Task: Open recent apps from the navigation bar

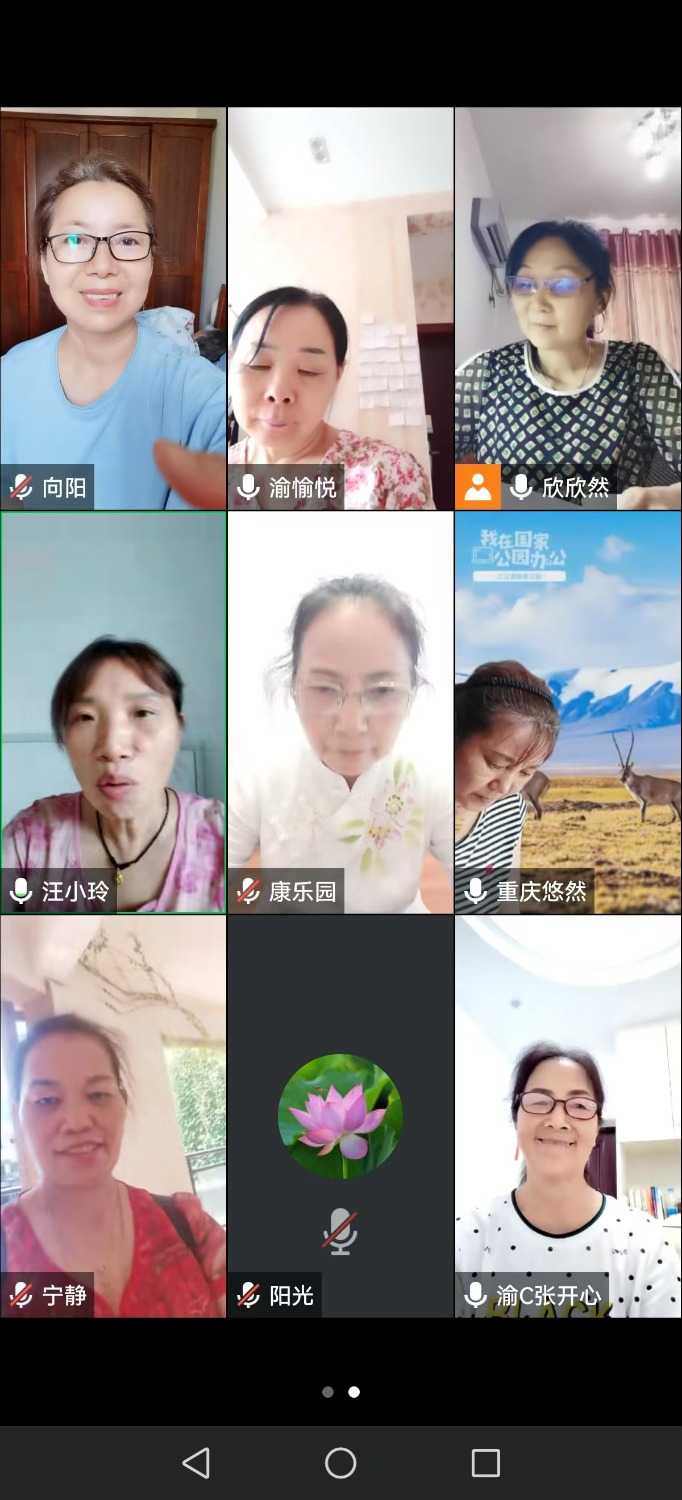Action: point(485,1463)
